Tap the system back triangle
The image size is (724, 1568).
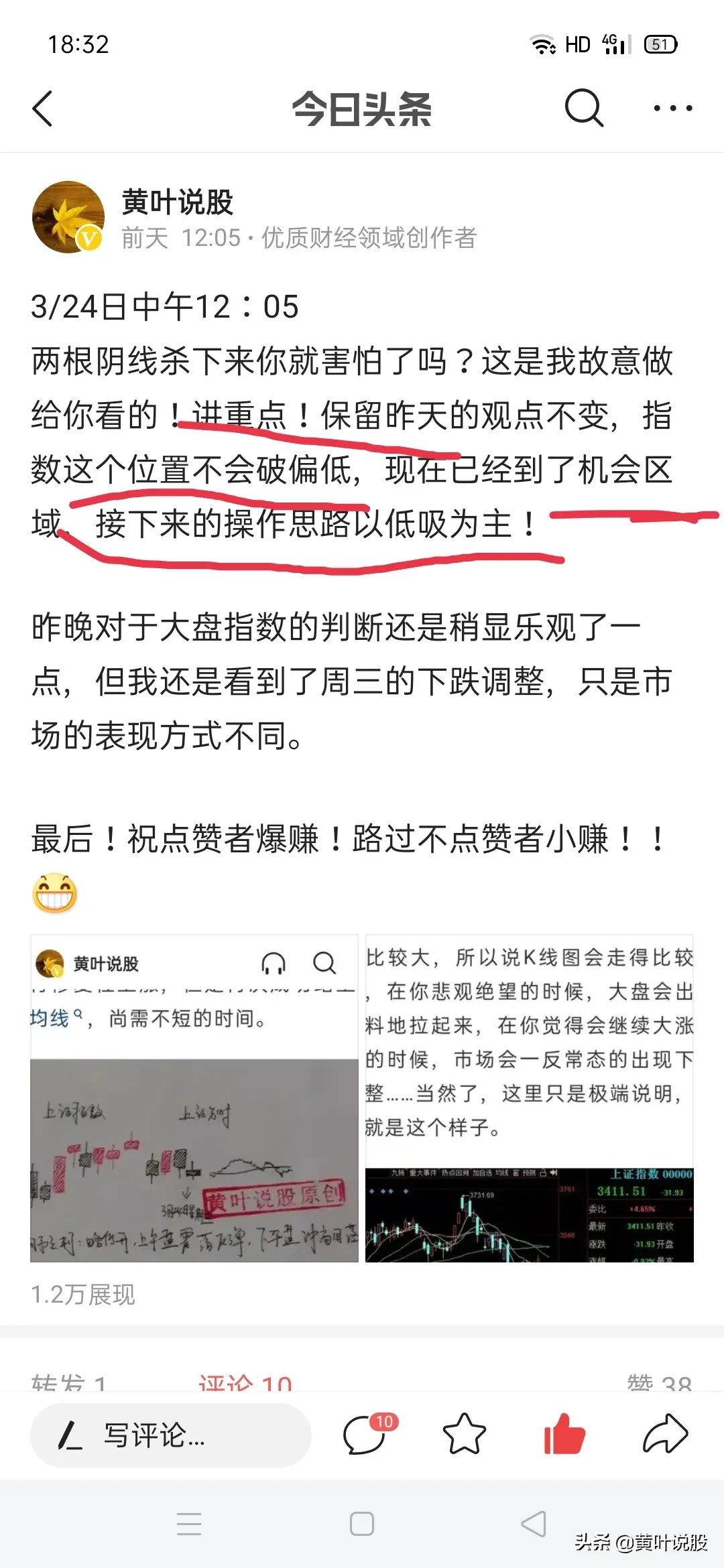point(534,1524)
